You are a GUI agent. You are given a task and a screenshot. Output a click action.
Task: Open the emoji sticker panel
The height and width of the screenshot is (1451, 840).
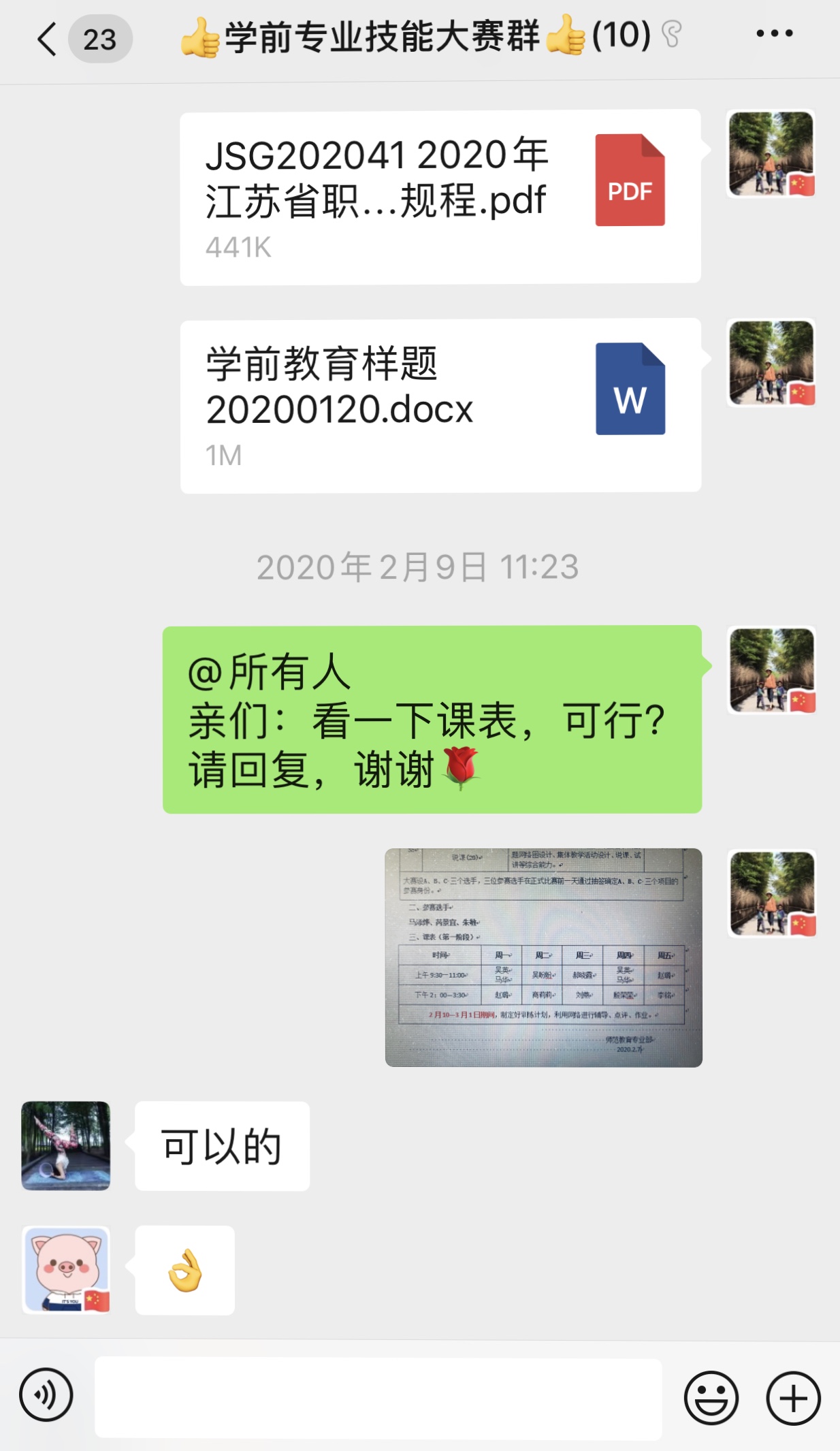[711, 1398]
